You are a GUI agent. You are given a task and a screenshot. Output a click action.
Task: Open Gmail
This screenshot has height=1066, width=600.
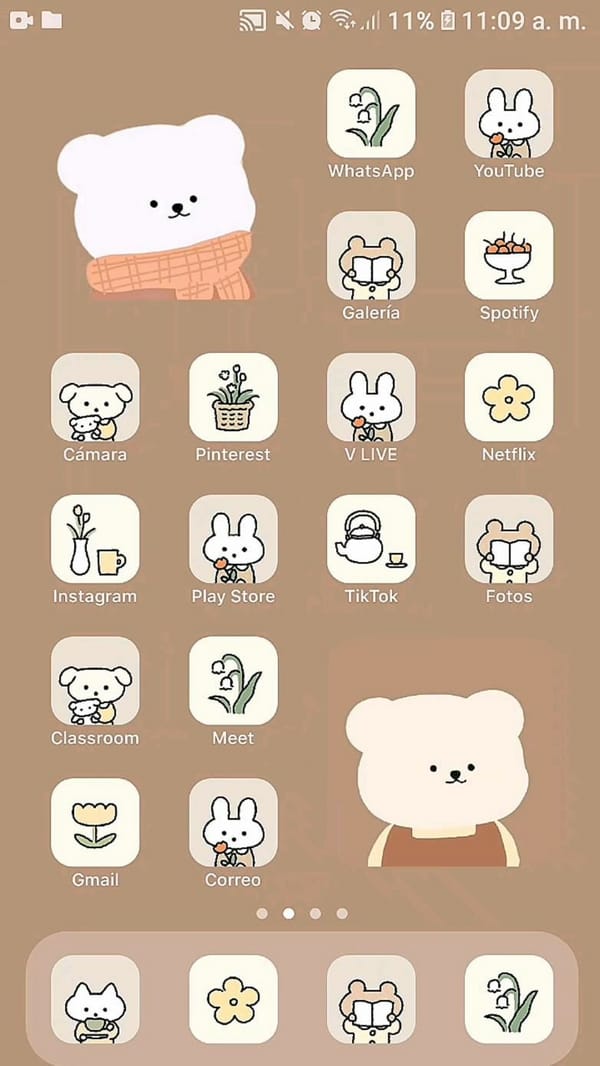[95, 823]
